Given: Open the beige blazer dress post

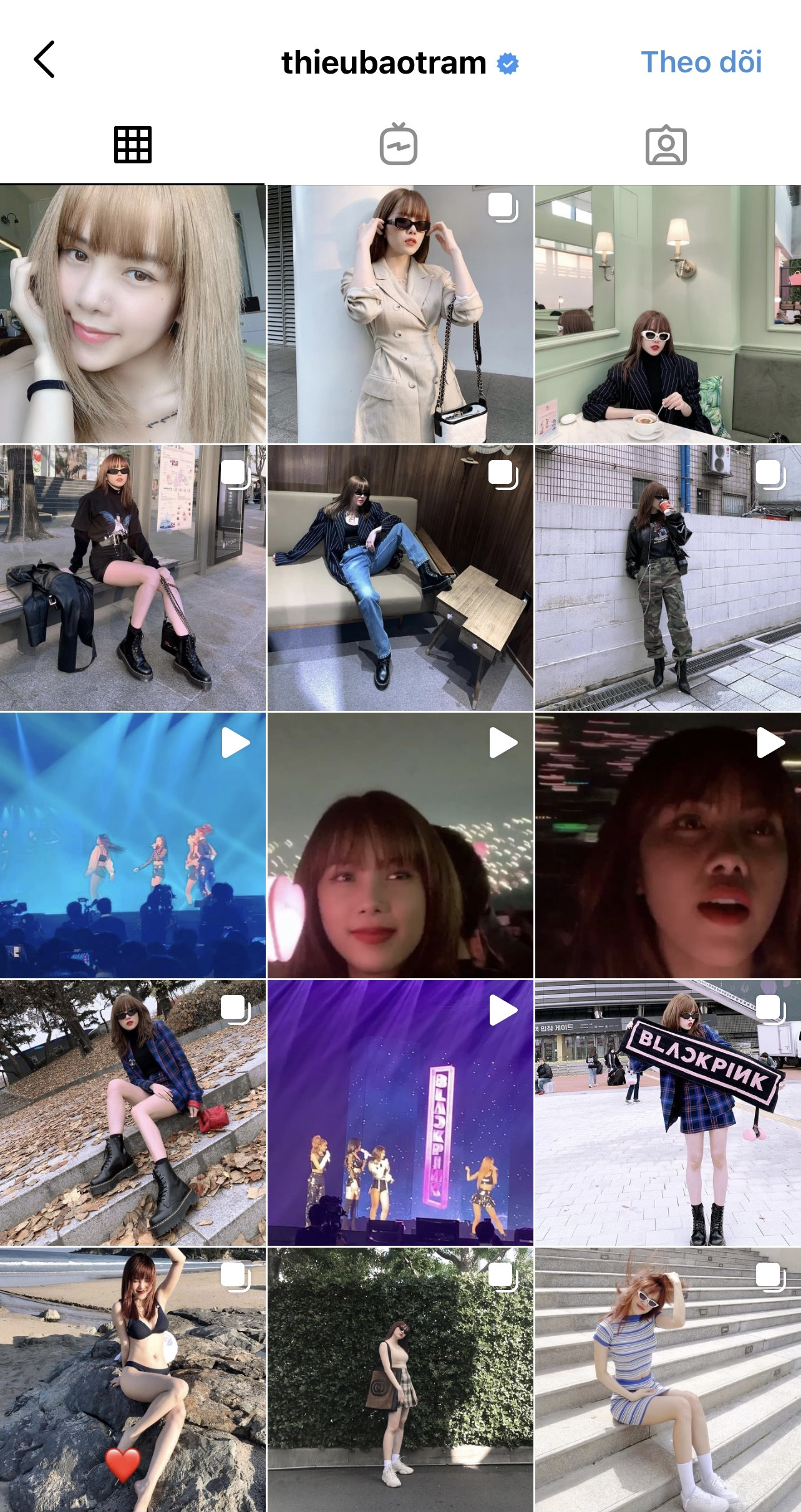Looking at the screenshot, I should (400, 314).
